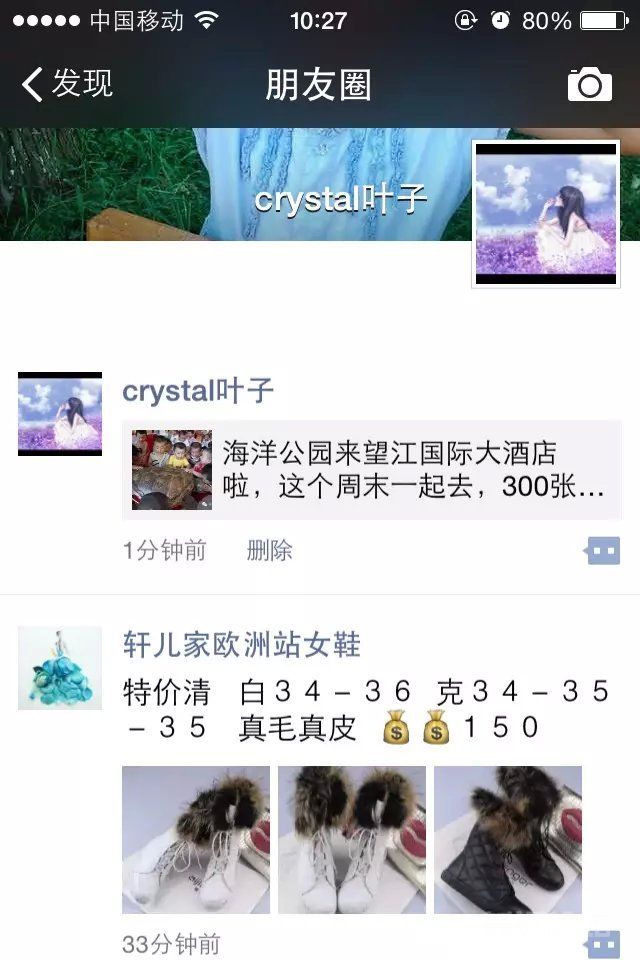Open crystal叶子's avatar in the post

60,414
